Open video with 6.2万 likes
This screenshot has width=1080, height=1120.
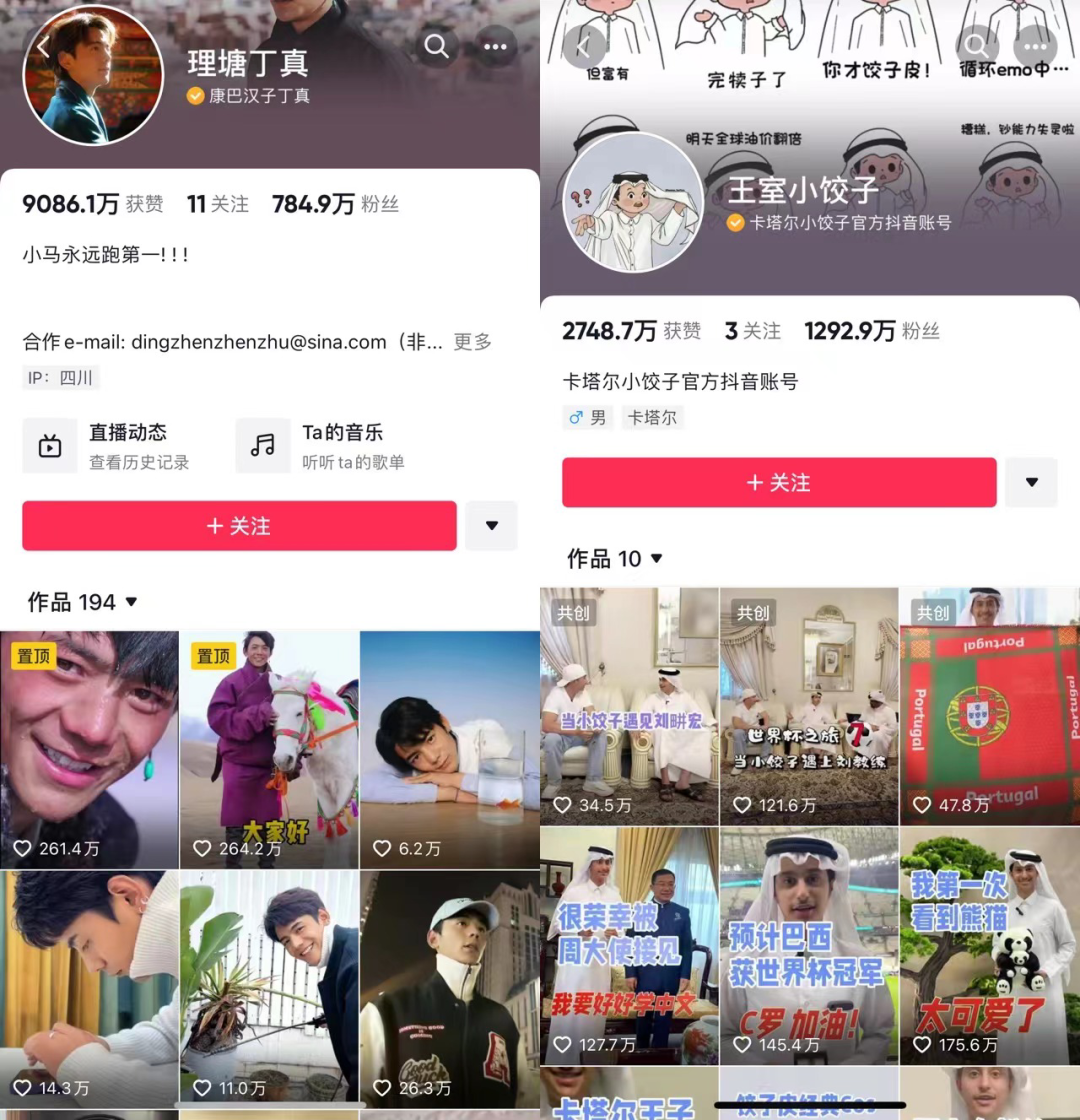pyautogui.click(x=449, y=749)
